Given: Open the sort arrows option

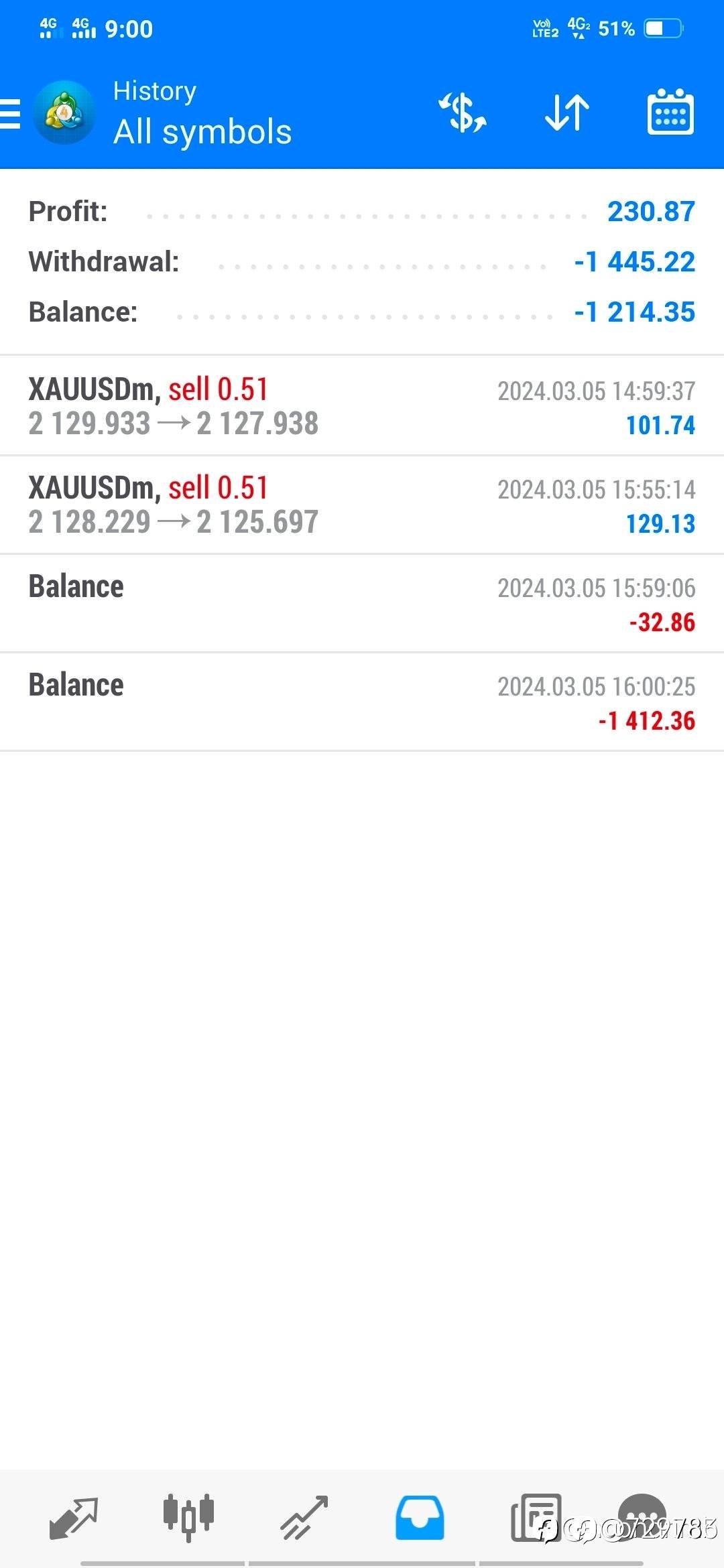Looking at the screenshot, I should (567, 113).
